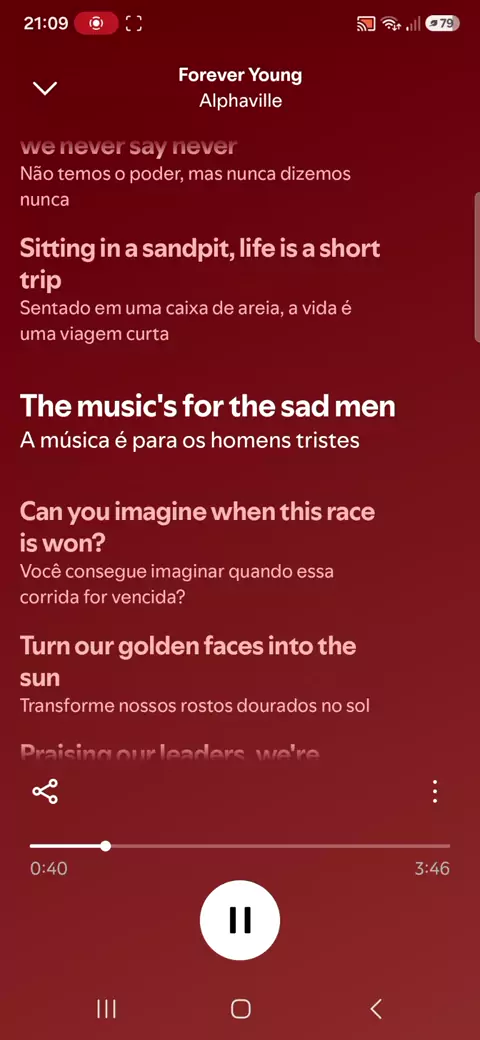Viewport: 480px width, 1040px height.
Task: Go back using the system back button
Action: coord(375,1009)
